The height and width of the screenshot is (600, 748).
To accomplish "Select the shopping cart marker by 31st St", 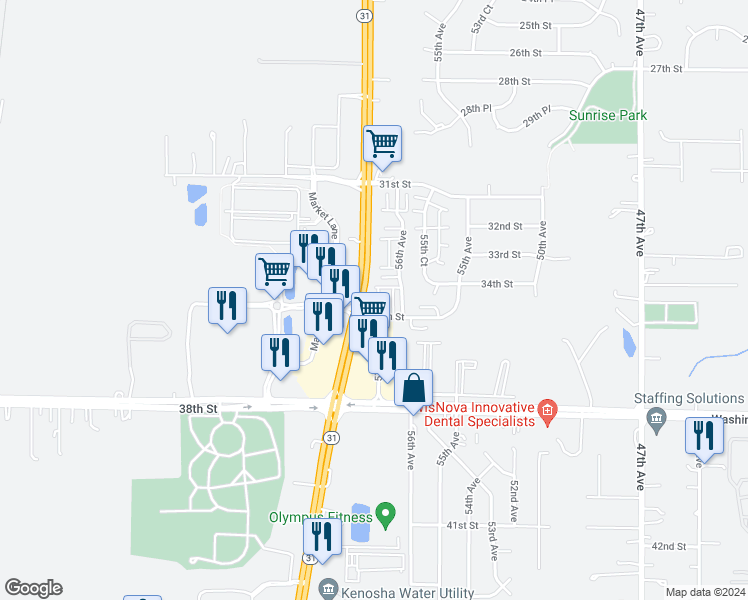I will tap(382, 147).
